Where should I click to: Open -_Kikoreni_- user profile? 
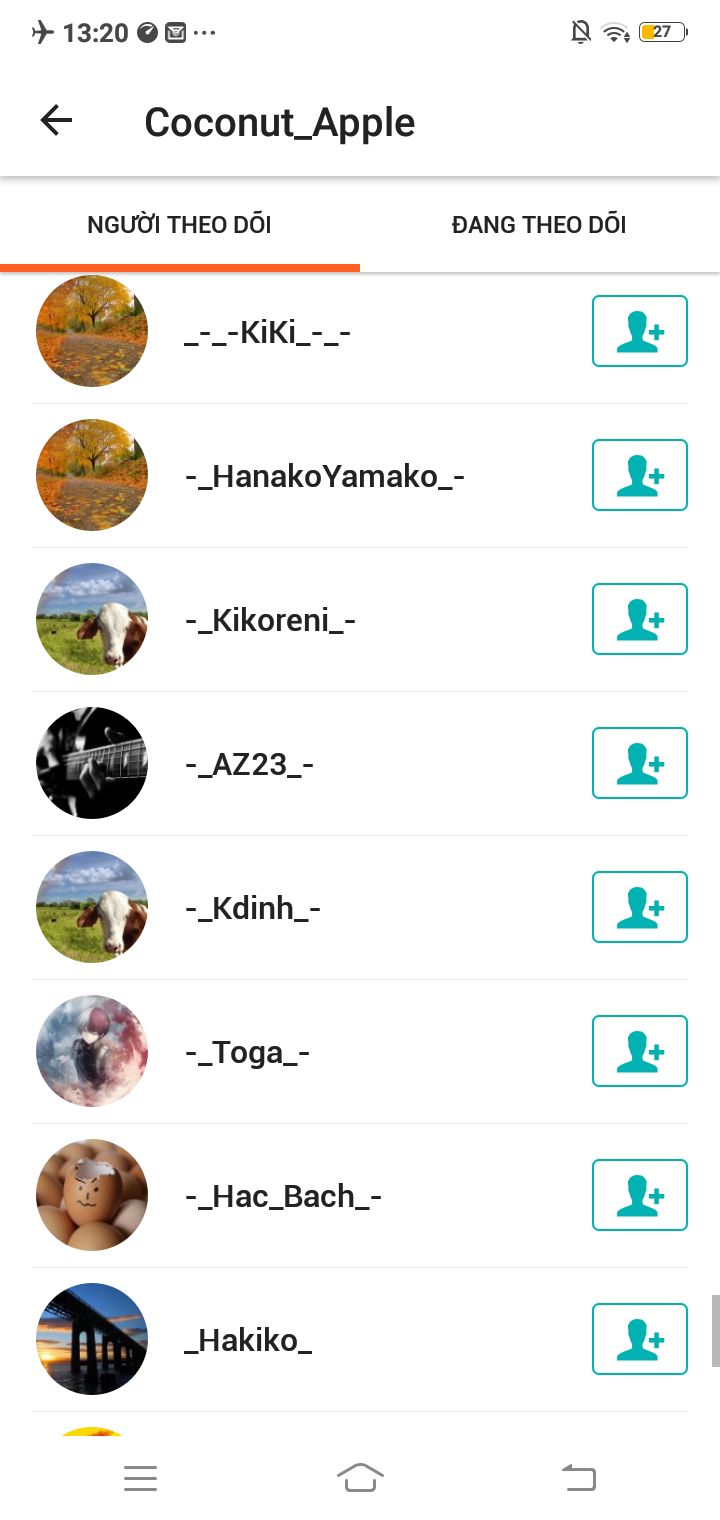tap(270, 620)
